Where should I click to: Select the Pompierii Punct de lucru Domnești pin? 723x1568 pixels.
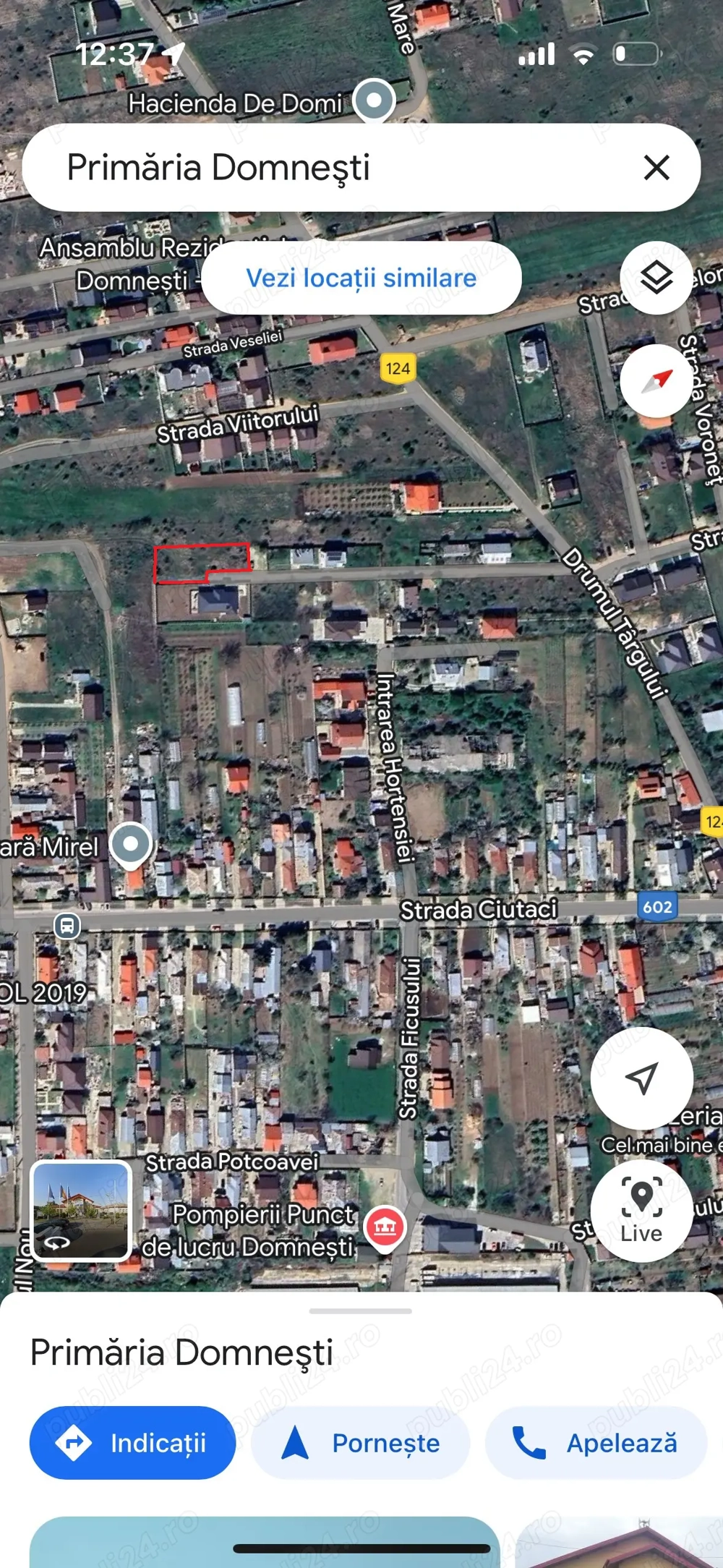385,1227
